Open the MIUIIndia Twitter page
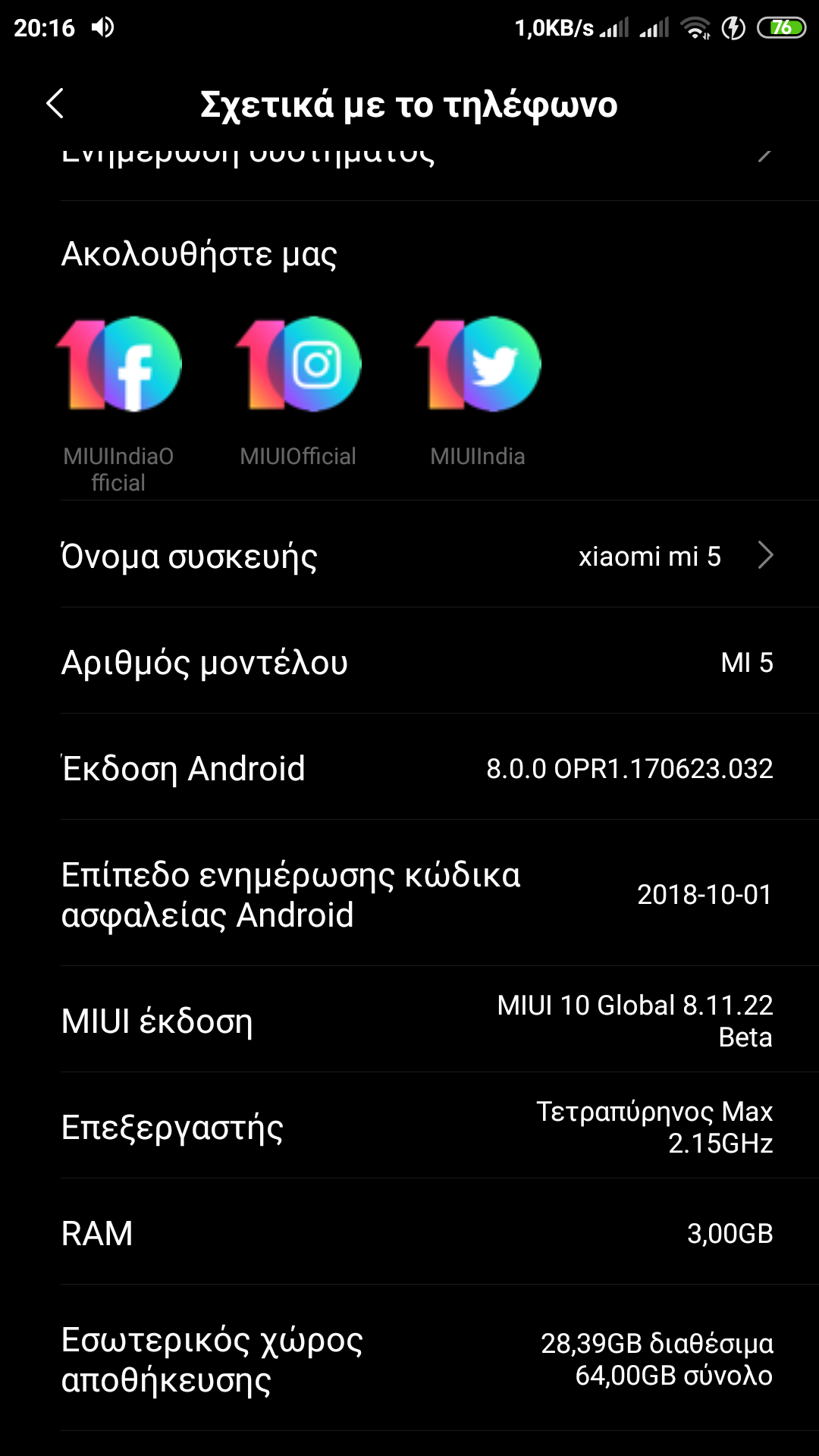The width and height of the screenshot is (819, 1456). (x=478, y=366)
